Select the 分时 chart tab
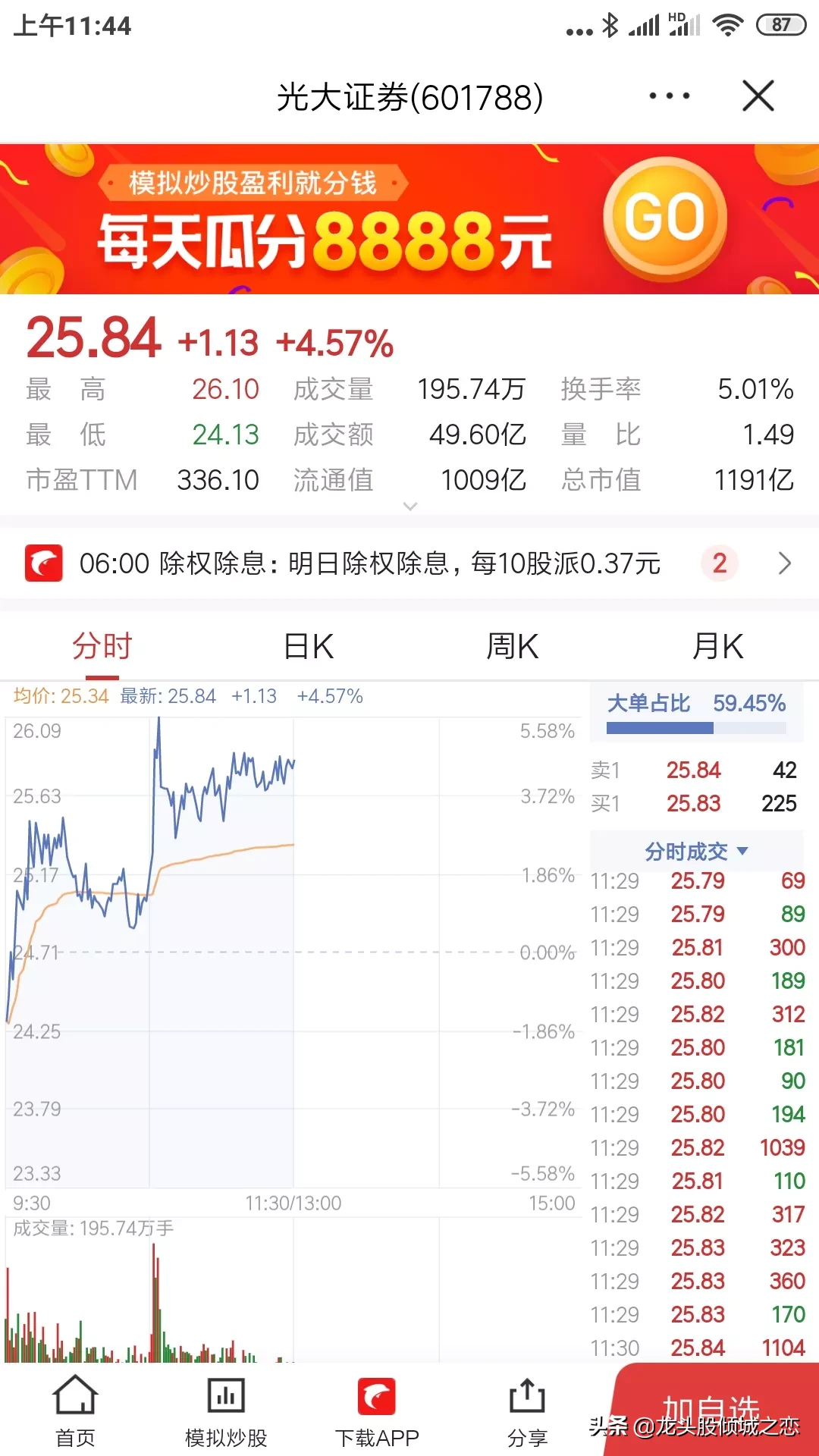 (102, 647)
